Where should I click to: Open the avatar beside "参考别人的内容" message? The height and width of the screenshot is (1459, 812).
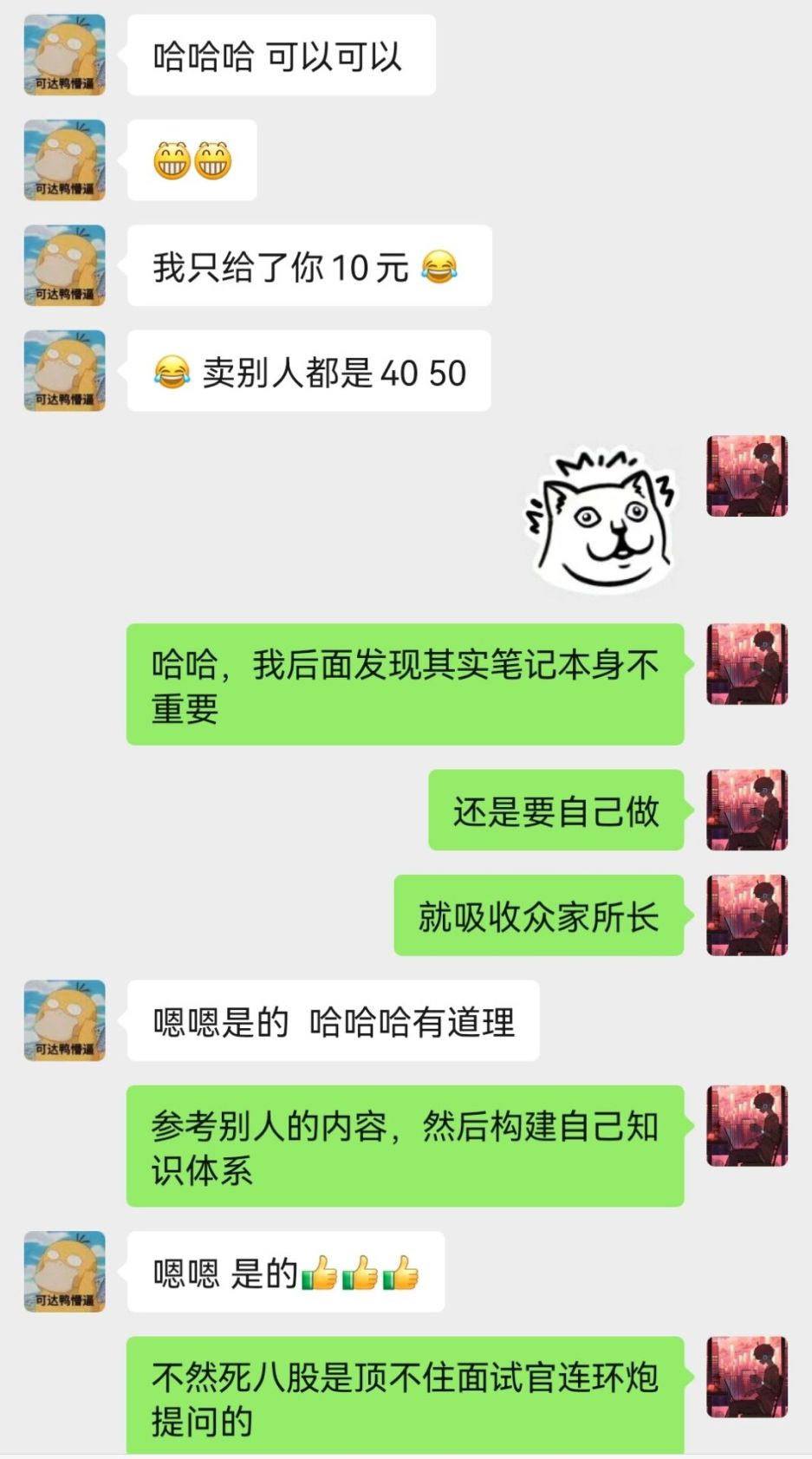click(x=746, y=1125)
